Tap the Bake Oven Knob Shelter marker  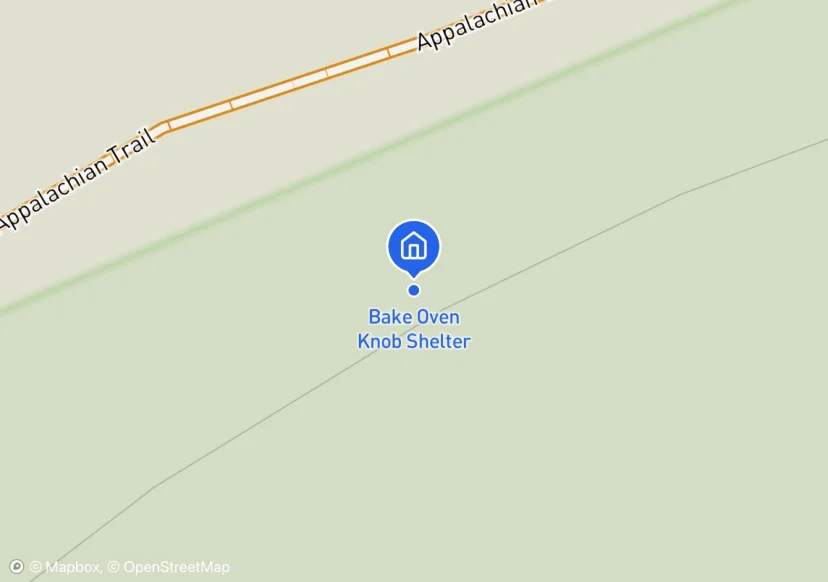click(x=413, y=249)
